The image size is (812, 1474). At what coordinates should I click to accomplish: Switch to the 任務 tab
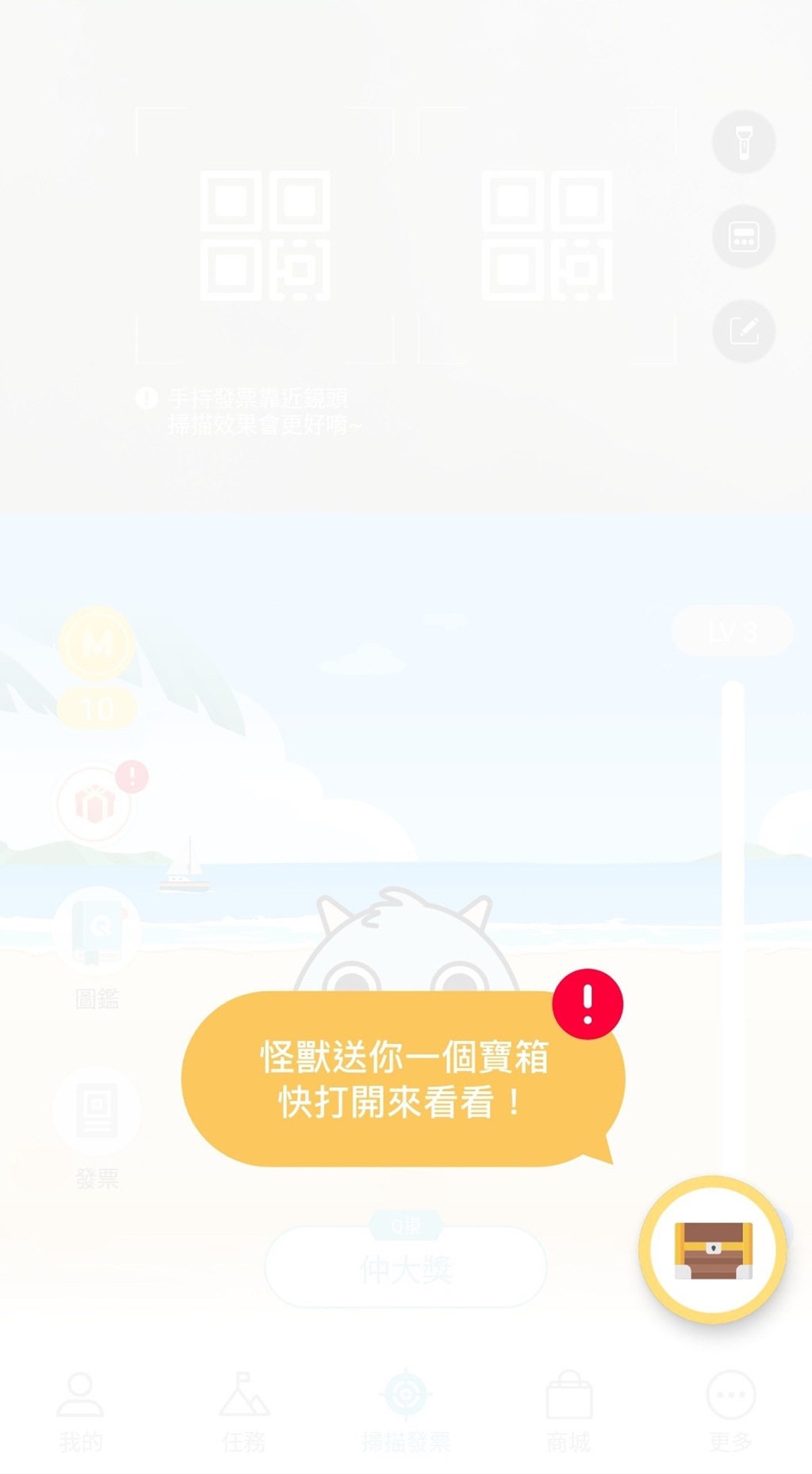point(243,1410)
